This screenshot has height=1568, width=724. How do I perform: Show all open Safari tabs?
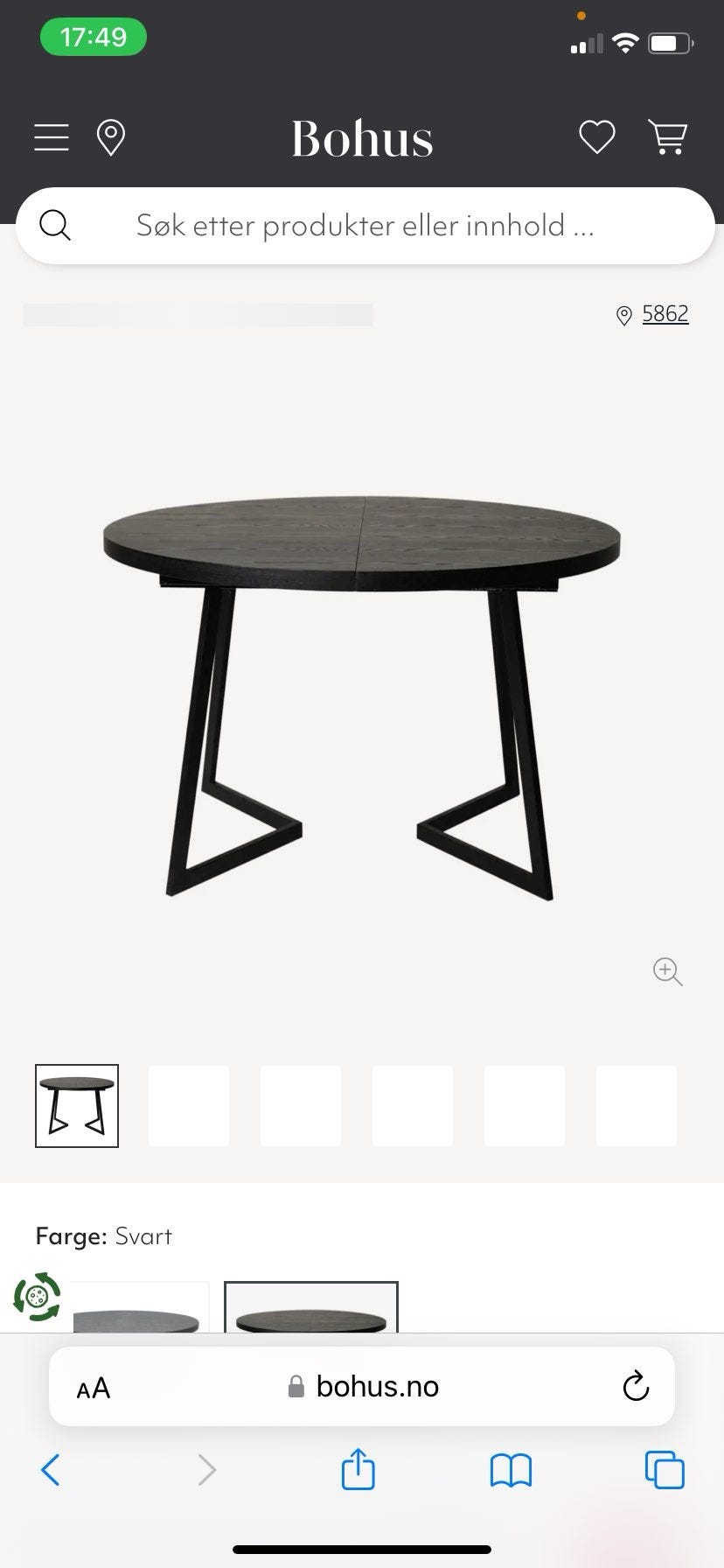[665, 1470]
